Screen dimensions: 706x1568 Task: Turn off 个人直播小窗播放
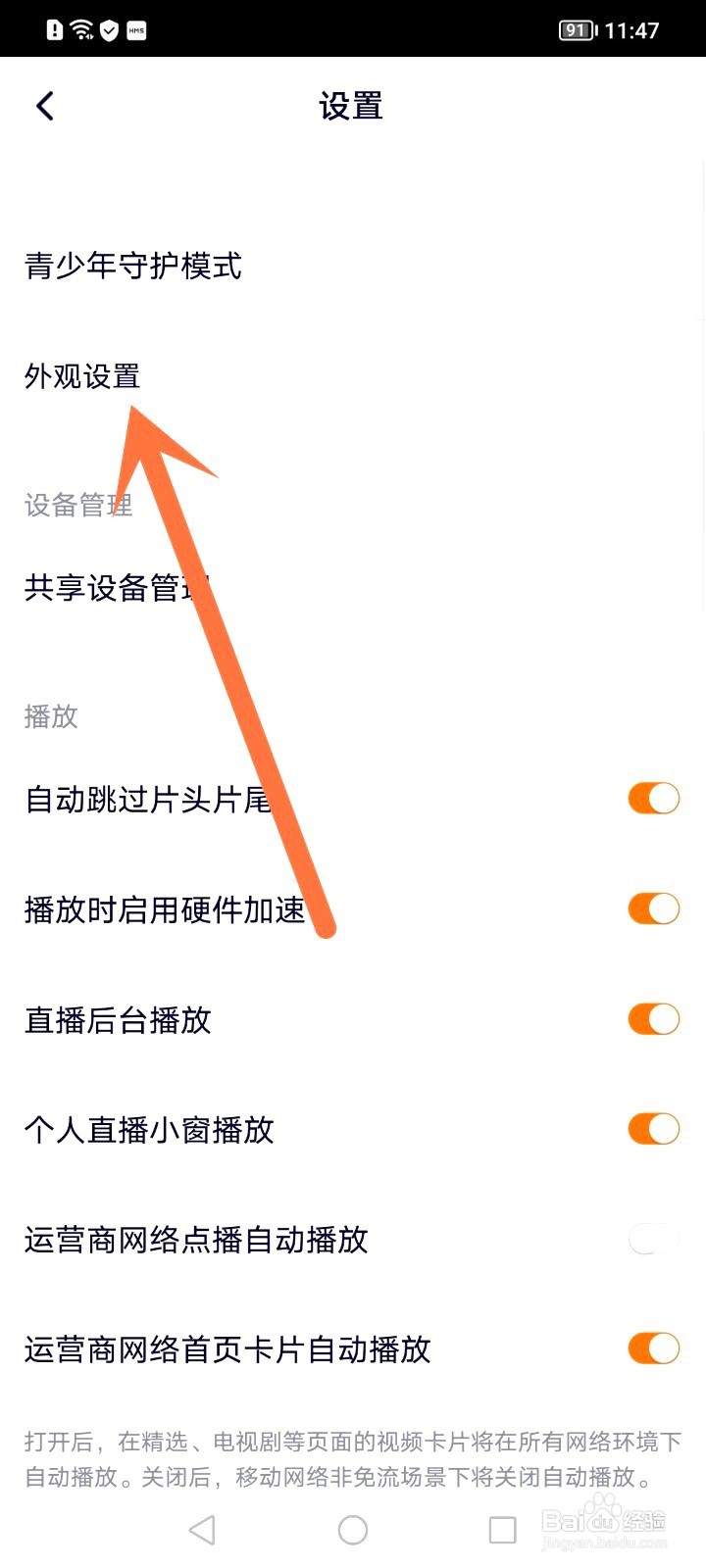coord(653,1129)
